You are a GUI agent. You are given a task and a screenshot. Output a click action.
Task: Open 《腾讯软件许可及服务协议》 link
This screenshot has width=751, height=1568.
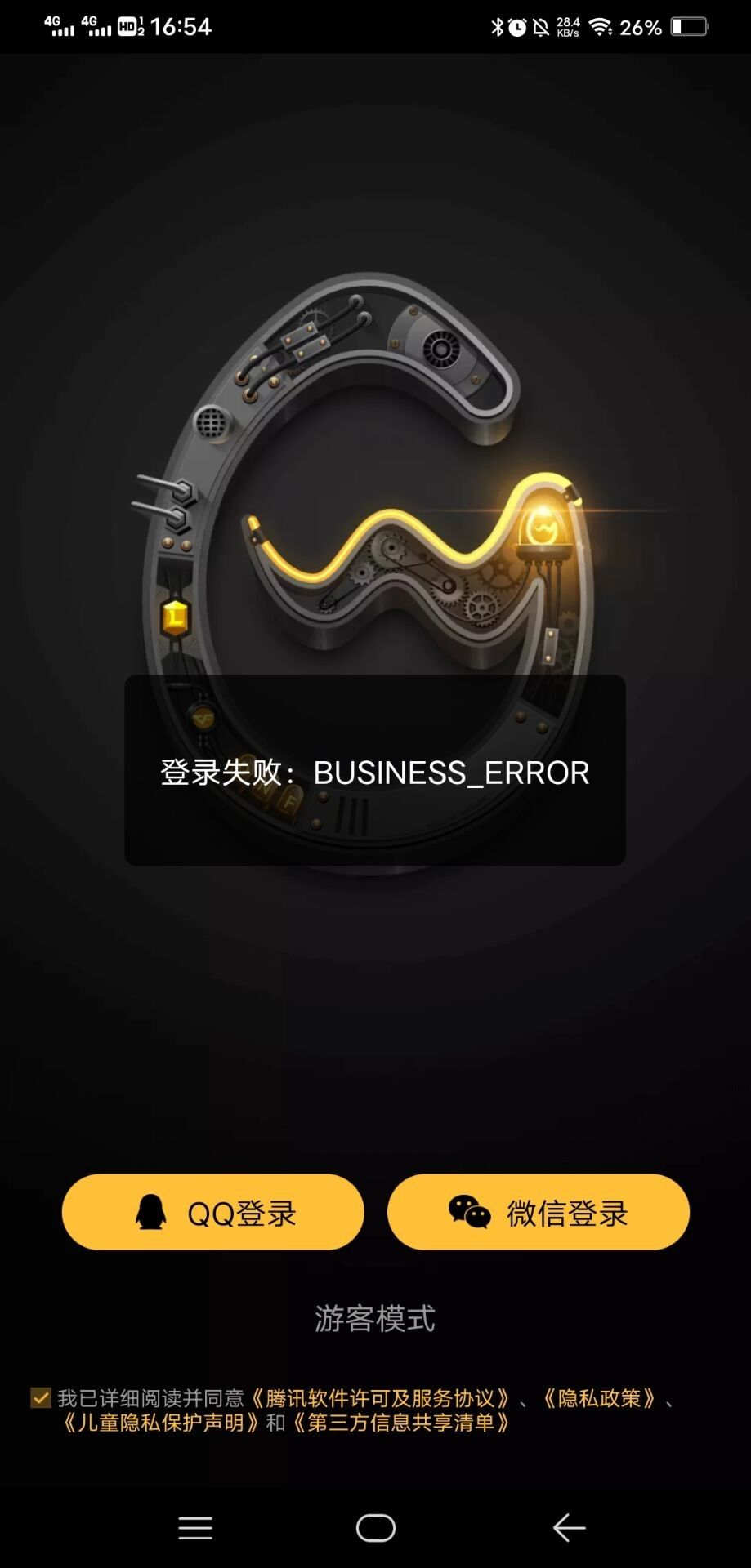[380, 1398]
